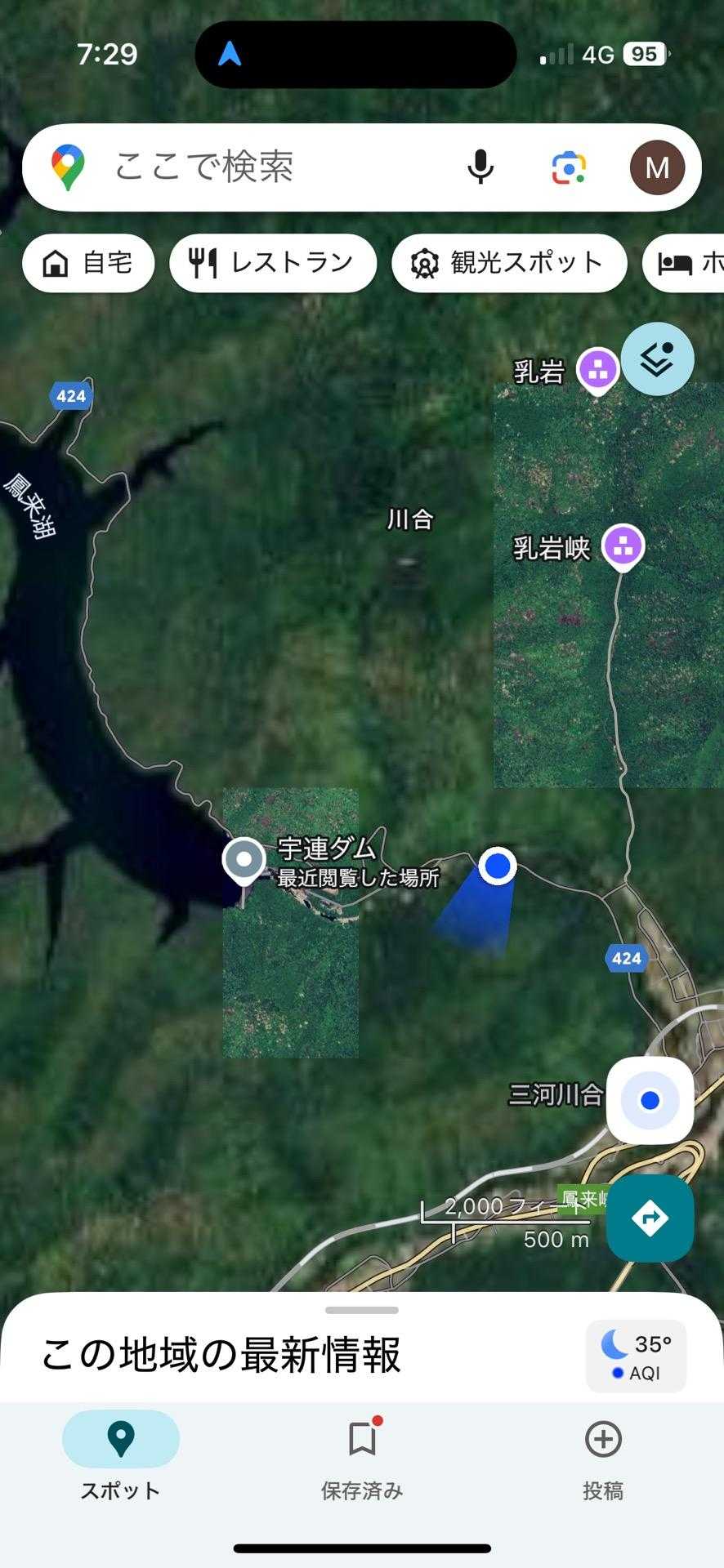Start voice search with the microphone
This screenshot has width=724, height=1568.
point(480,167)
